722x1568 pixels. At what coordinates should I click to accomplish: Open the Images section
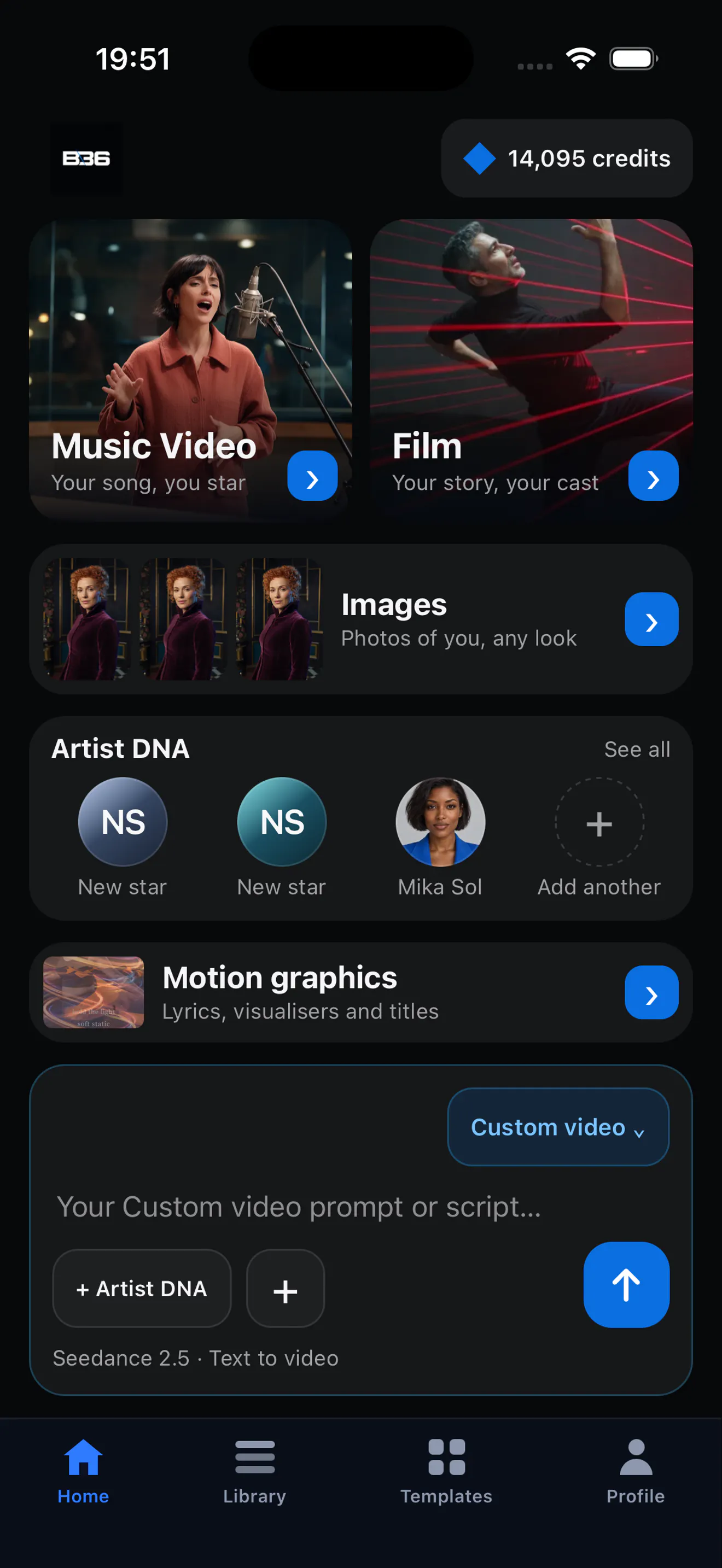pyautogui.click(x=361, y=619)
